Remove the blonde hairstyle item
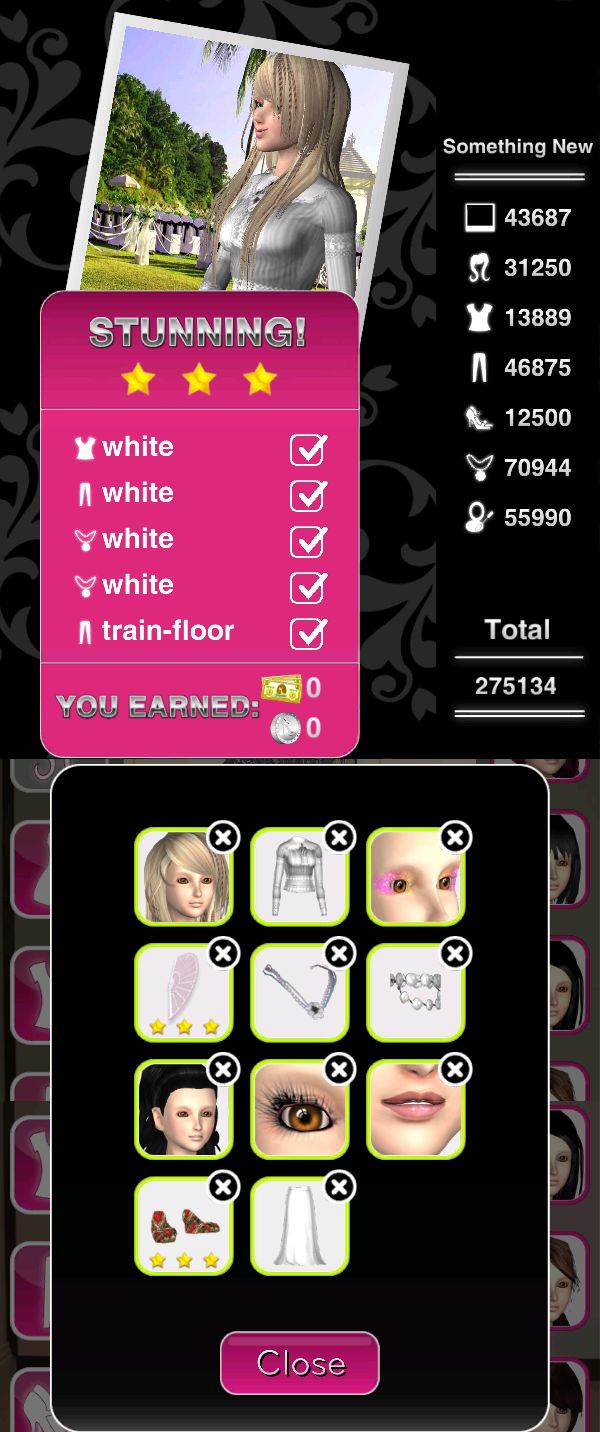Image resolution: width=600 pixels, height=1432 pixels. (224, 837)
